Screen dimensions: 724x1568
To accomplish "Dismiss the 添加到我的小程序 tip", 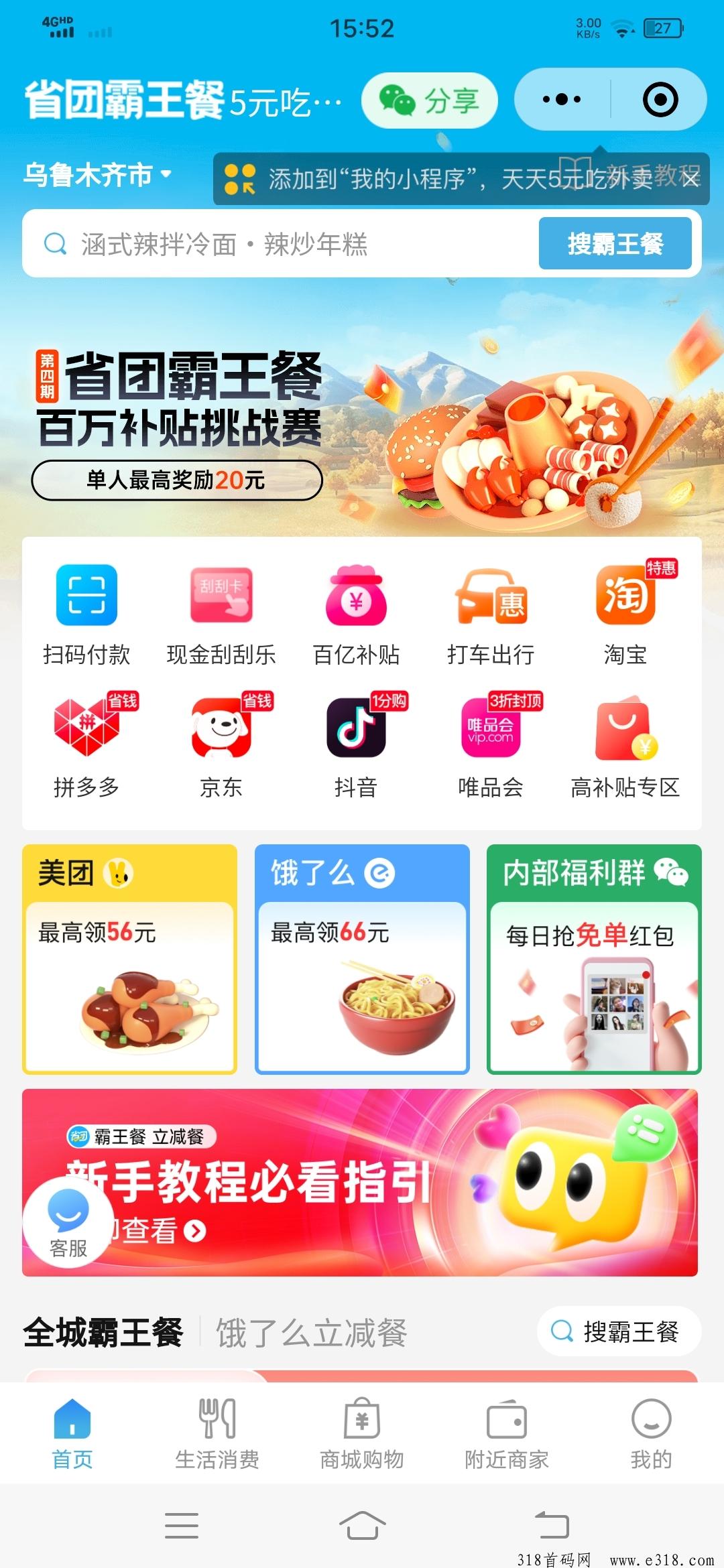I will coord(690,179).
